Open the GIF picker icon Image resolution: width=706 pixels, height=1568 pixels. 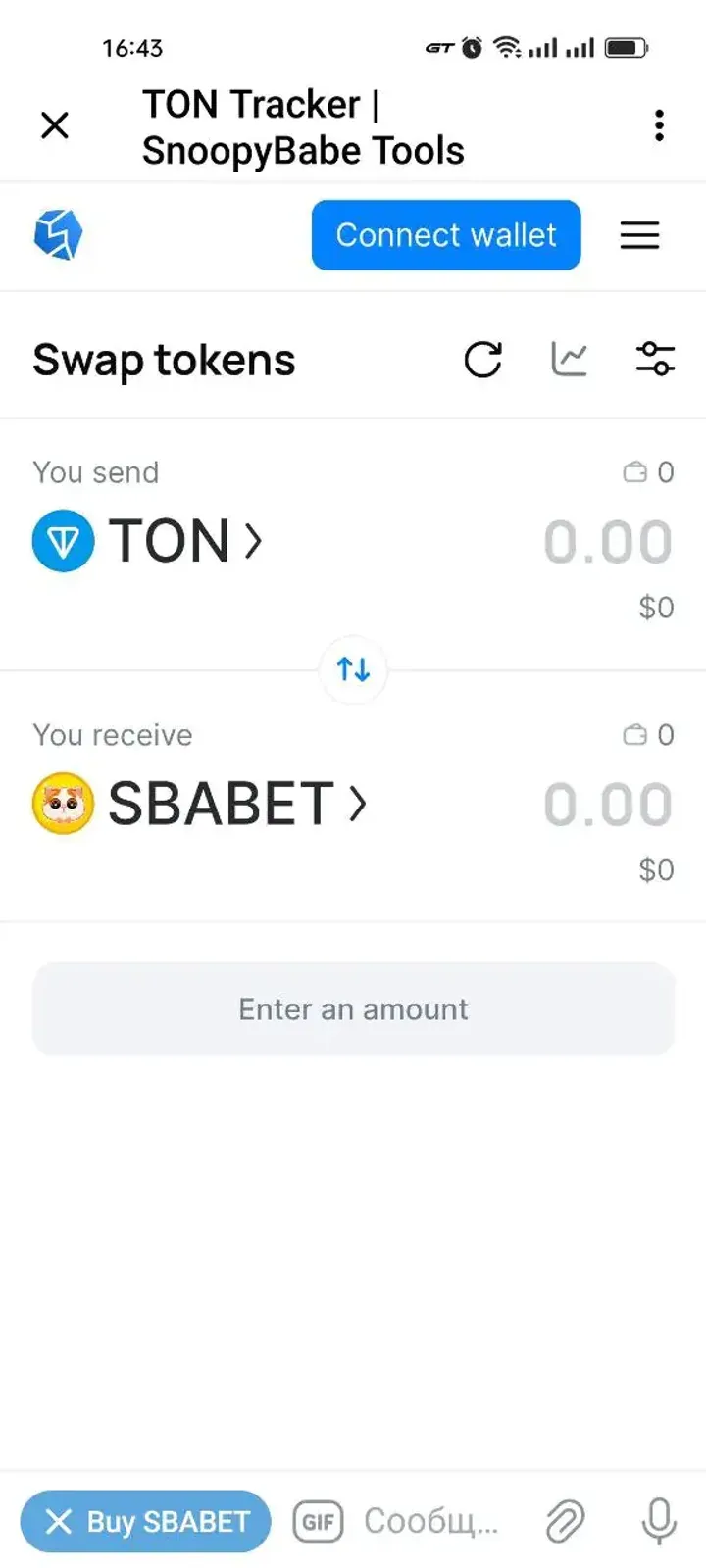[x=317, y=1522]
